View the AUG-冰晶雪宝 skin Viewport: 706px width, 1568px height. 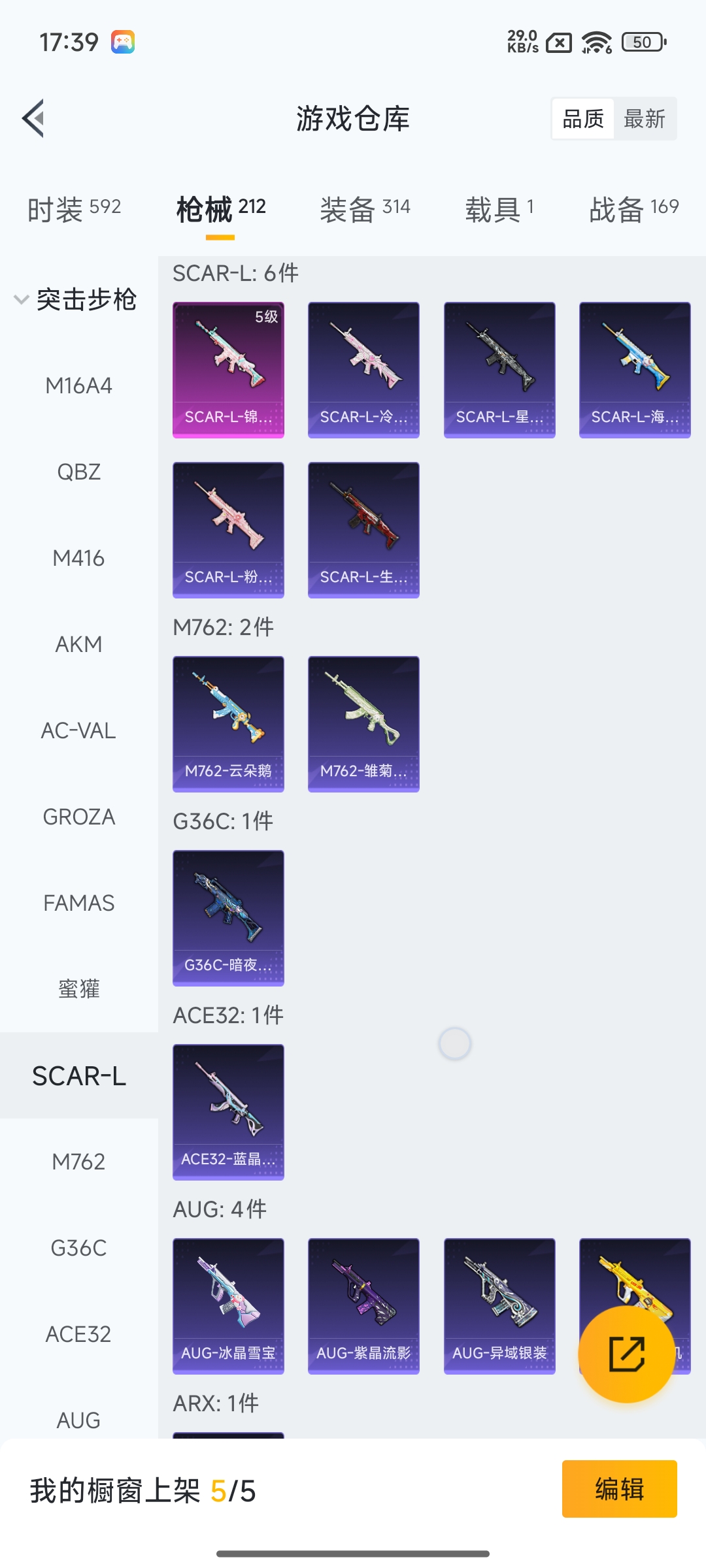[228, 1305]
